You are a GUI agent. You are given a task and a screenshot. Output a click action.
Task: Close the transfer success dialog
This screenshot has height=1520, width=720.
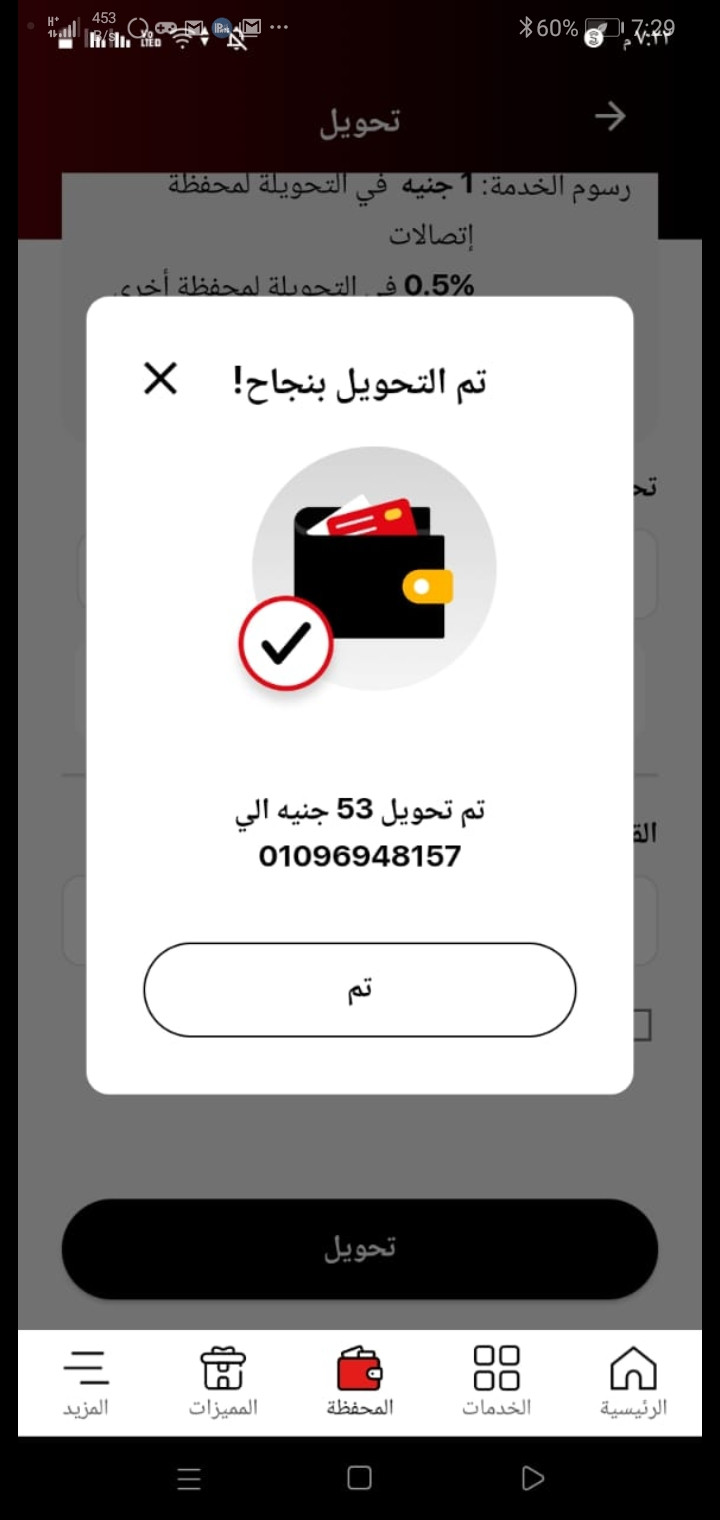click(160, 379)
